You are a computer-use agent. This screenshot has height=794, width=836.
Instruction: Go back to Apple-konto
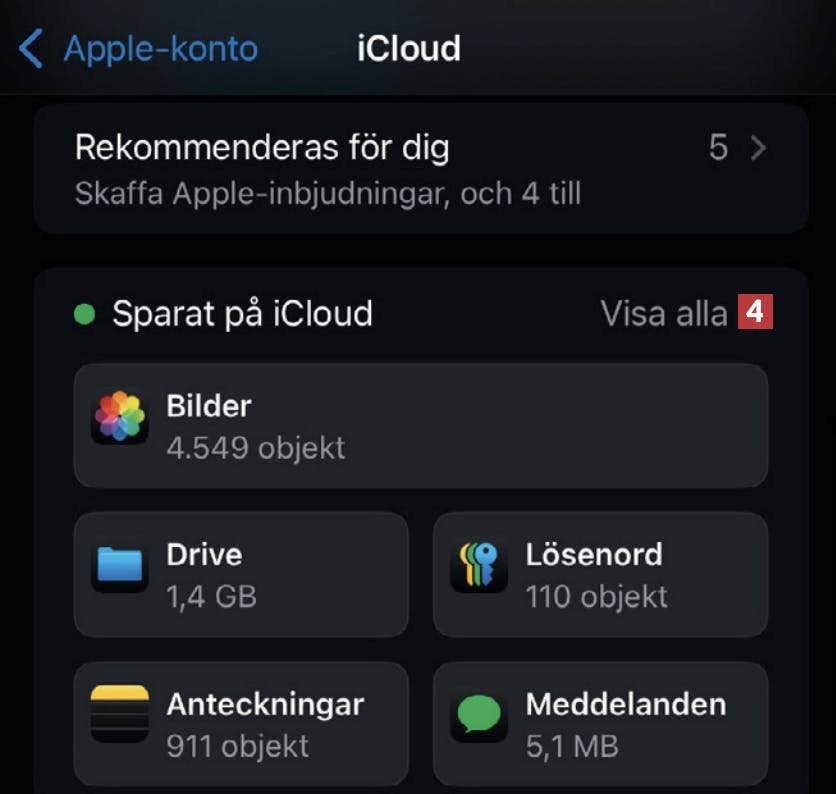point(140,48)
